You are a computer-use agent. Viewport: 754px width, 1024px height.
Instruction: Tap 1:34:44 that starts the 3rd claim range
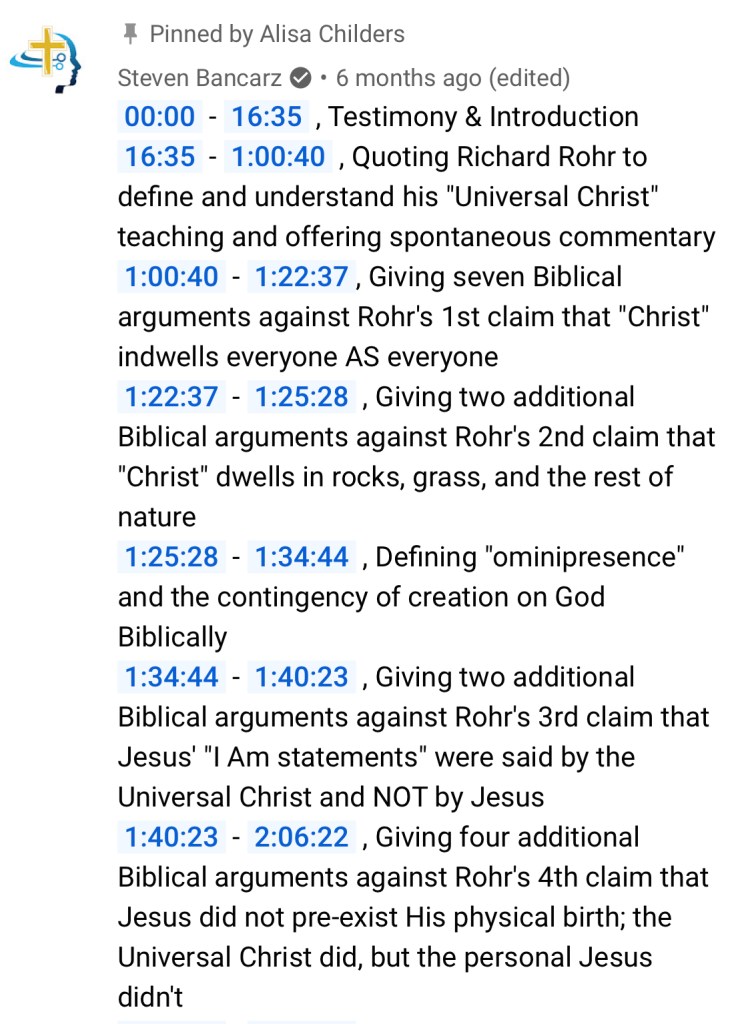[171, 677]
